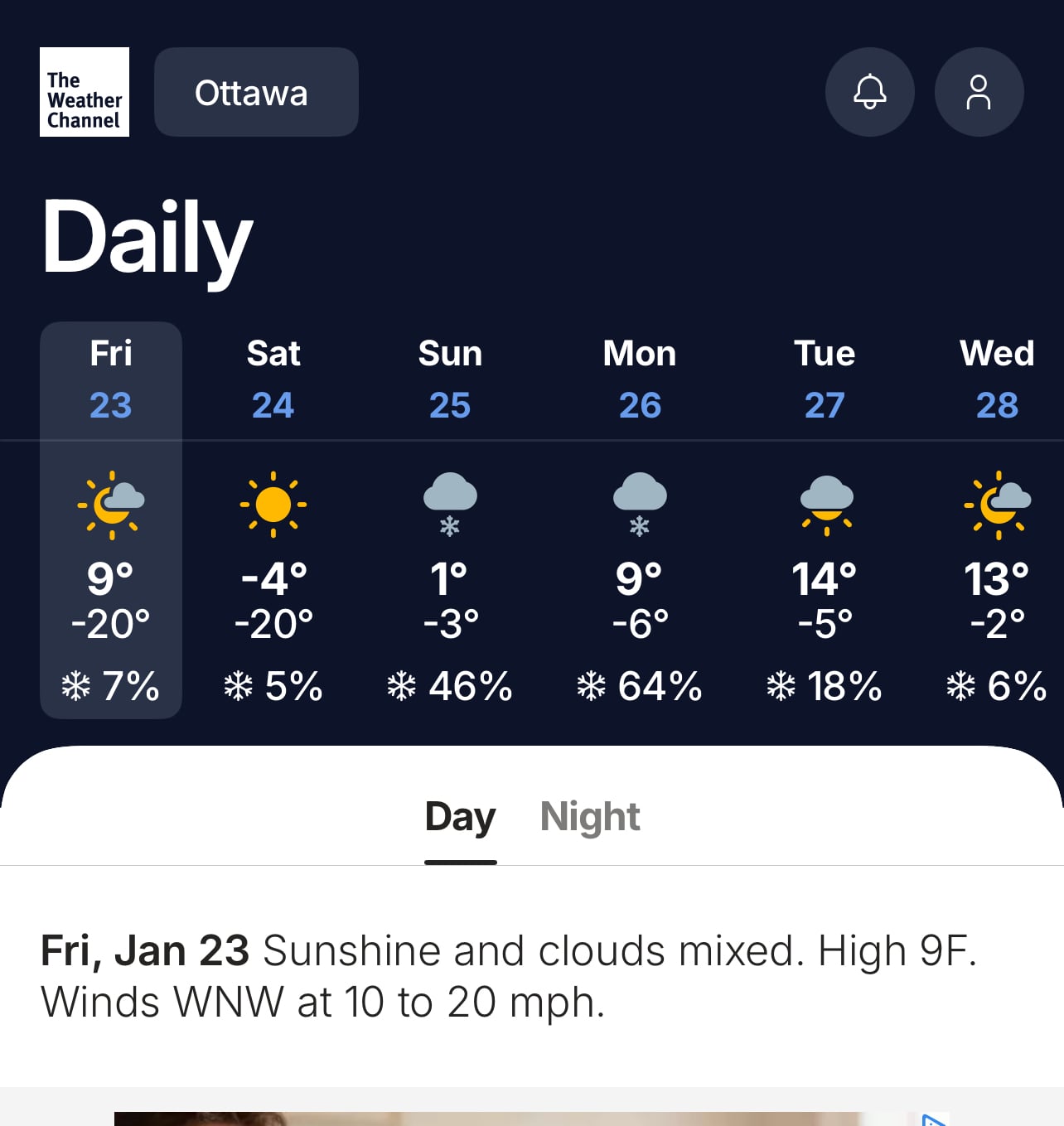1064x1126 pixels.
Task: Select the Tue 27 forecast
Action: (x=825, y=520)
